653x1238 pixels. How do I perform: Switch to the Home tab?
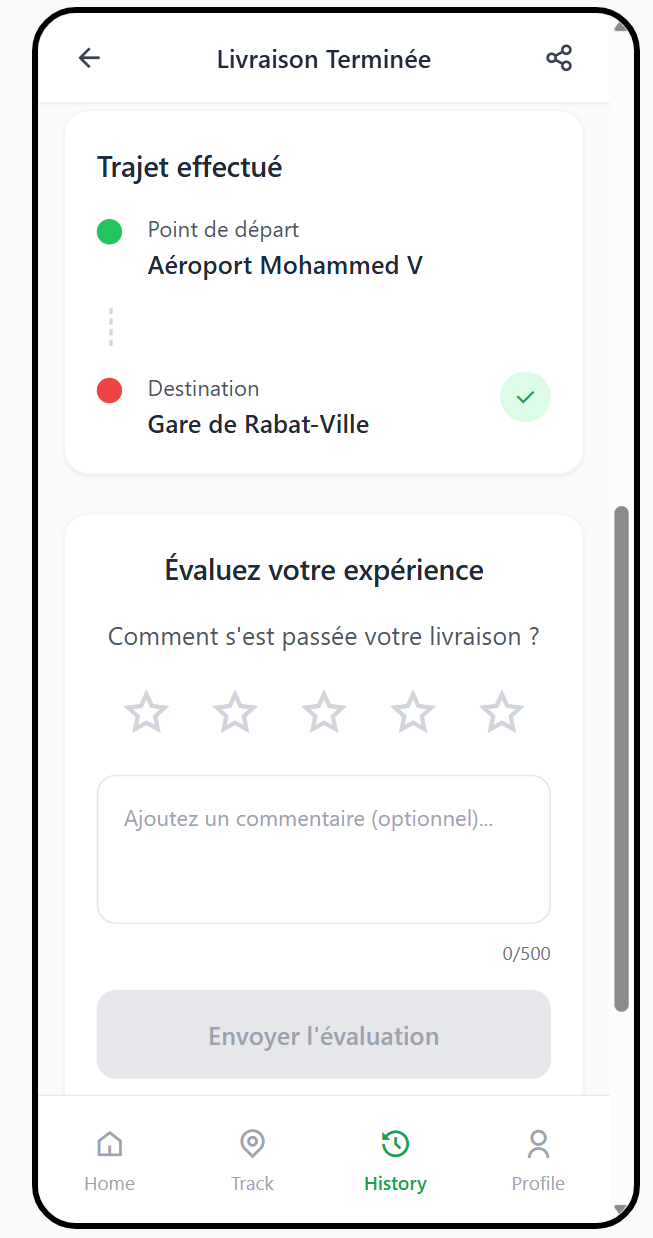109,1160
